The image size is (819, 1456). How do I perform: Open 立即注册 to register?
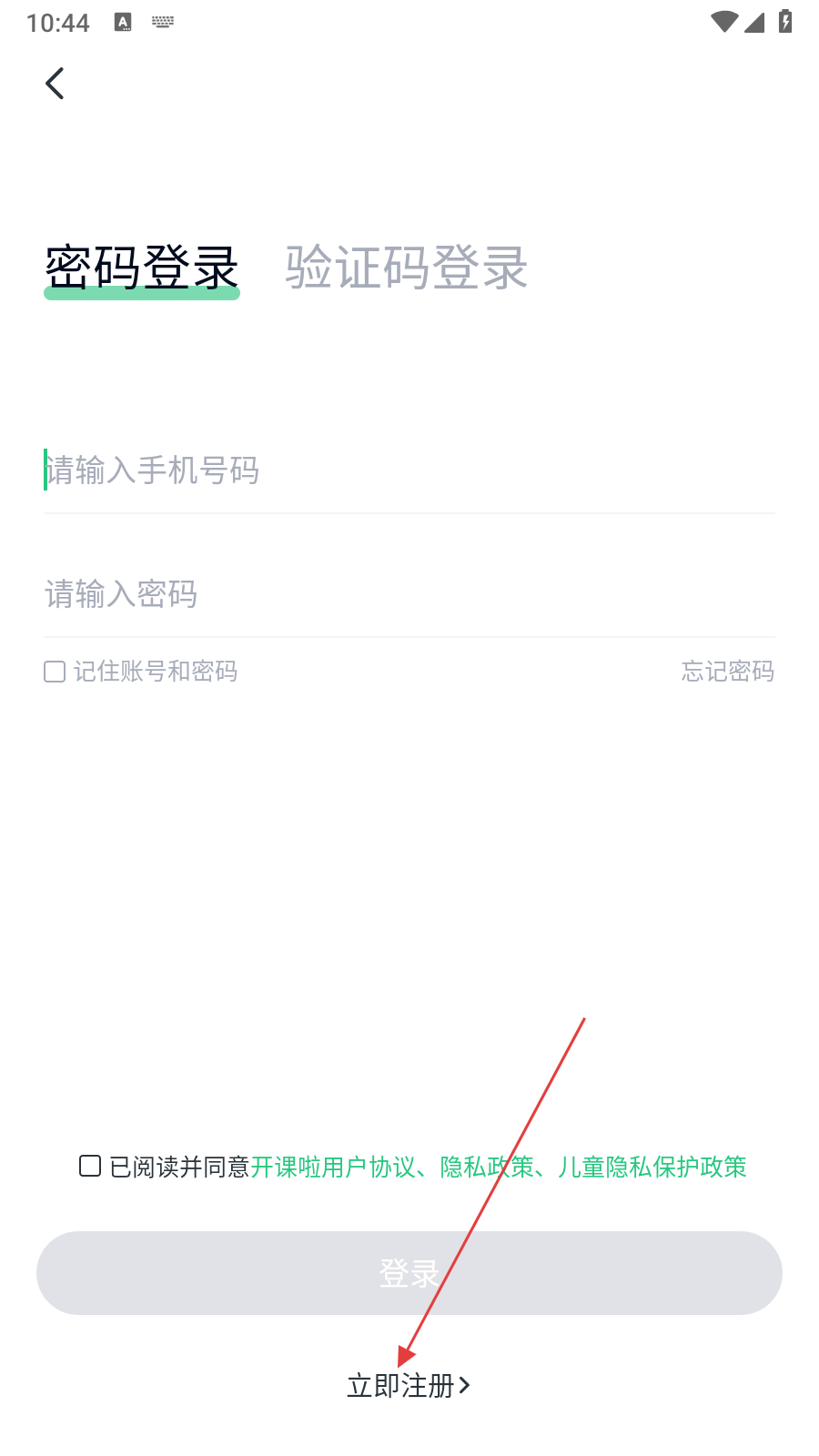[x=408, y=1386]
